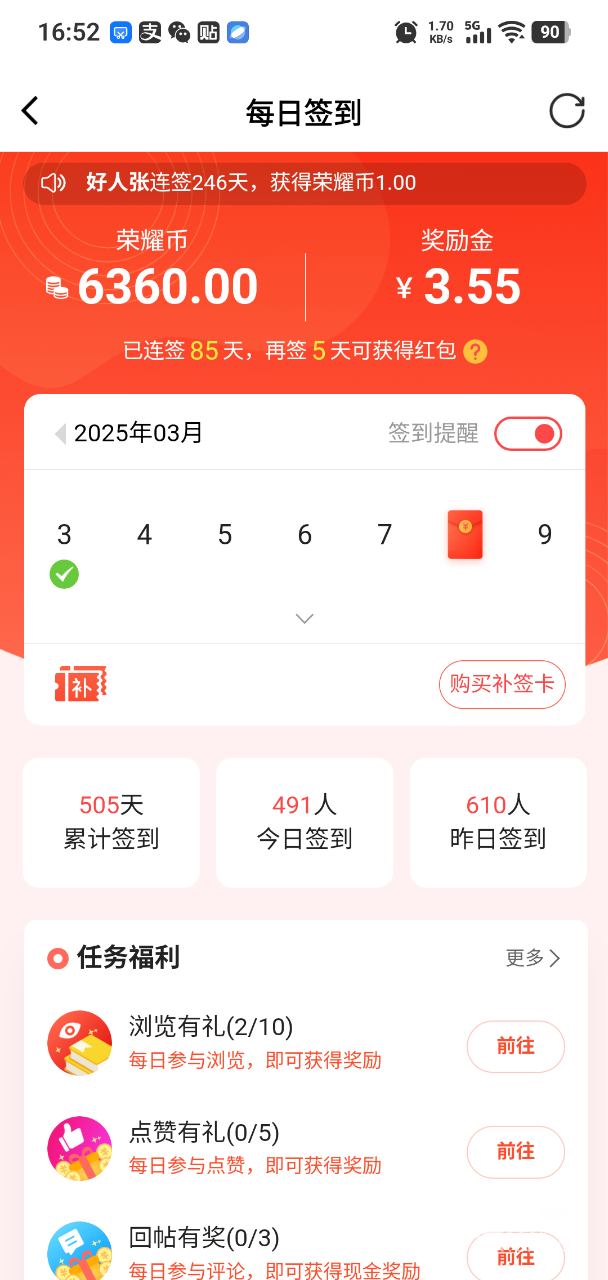This screenshot has height=1280, width=608.
Task: Expand the calendar with the down chevron
Action: point(305,619)
